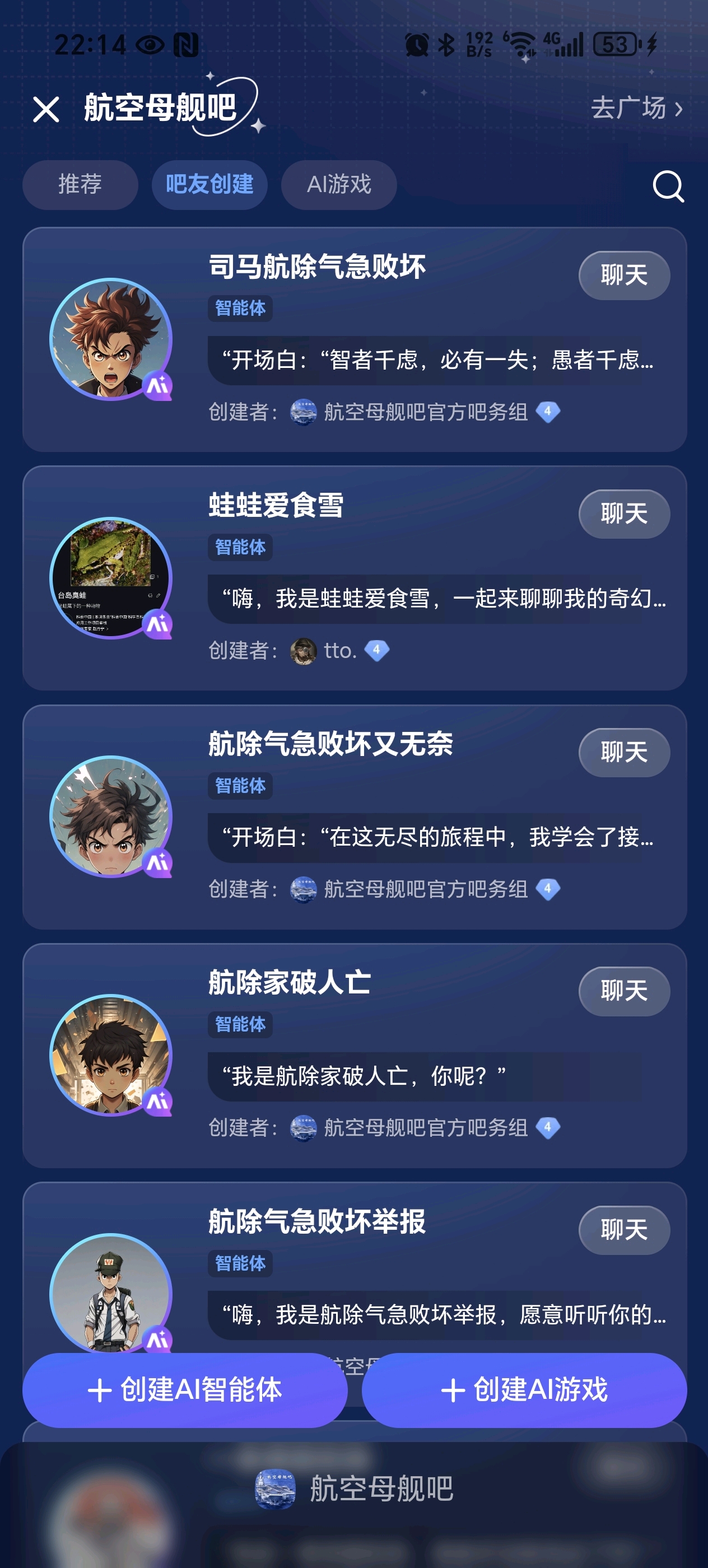The width and height of the screenshot is (708, 1568).
Task: Create a new AI游戏
Action: click(x=524, y=1390)
